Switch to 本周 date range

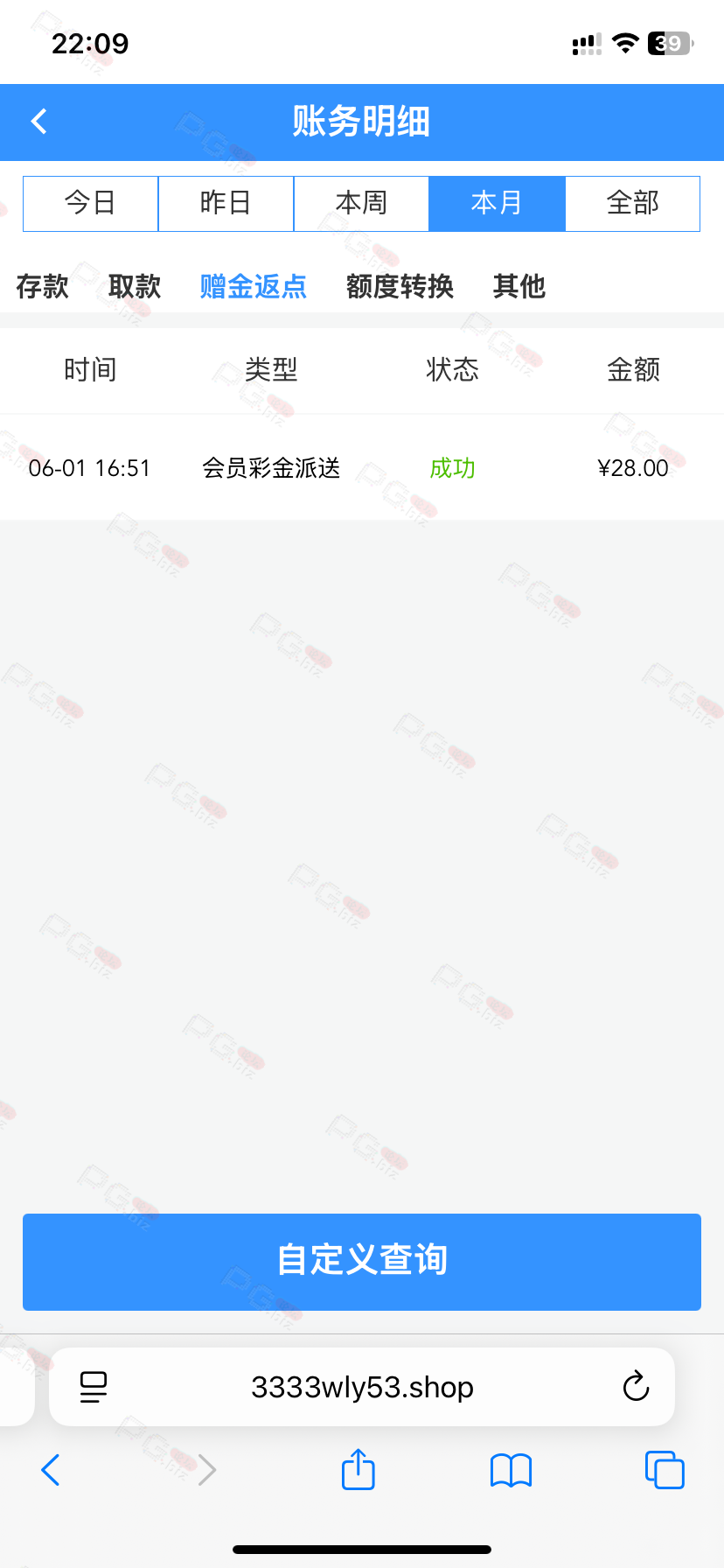coord(361,204)
